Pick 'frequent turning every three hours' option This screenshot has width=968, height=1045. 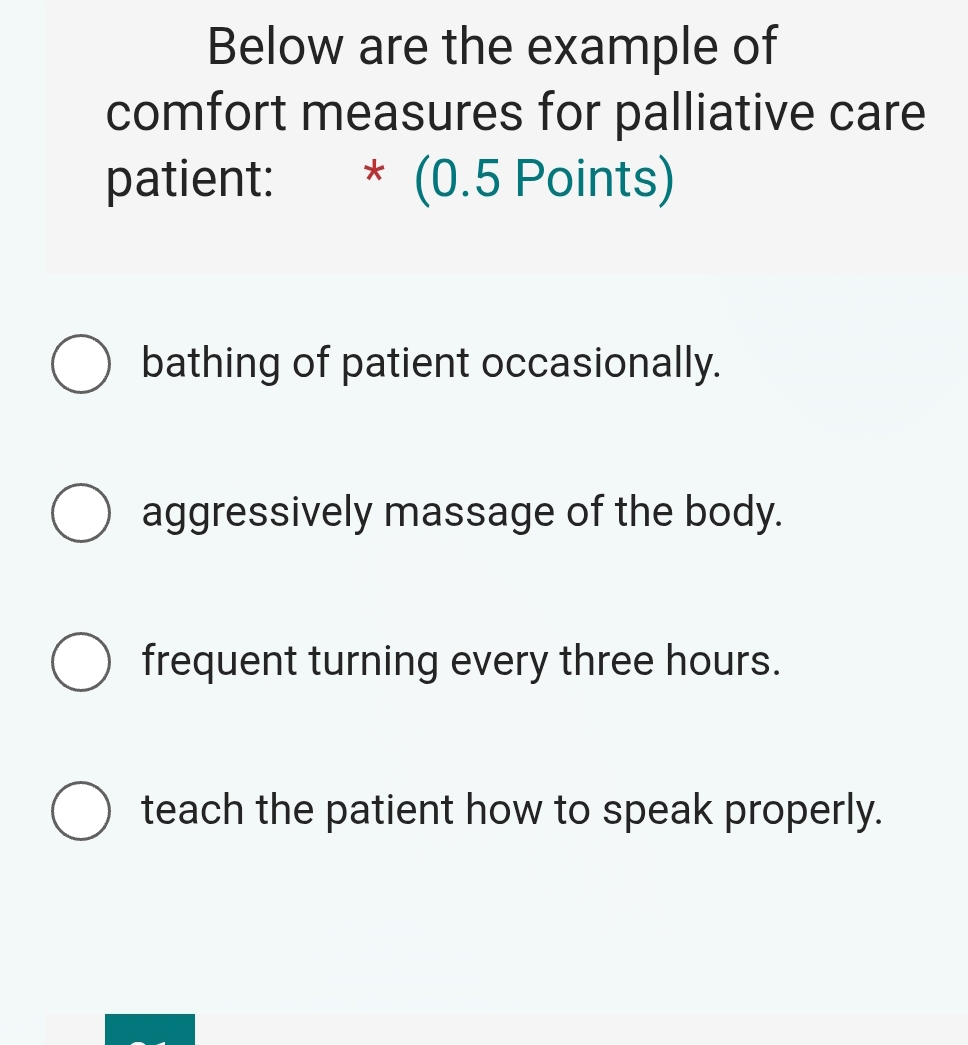coord(80,661)
